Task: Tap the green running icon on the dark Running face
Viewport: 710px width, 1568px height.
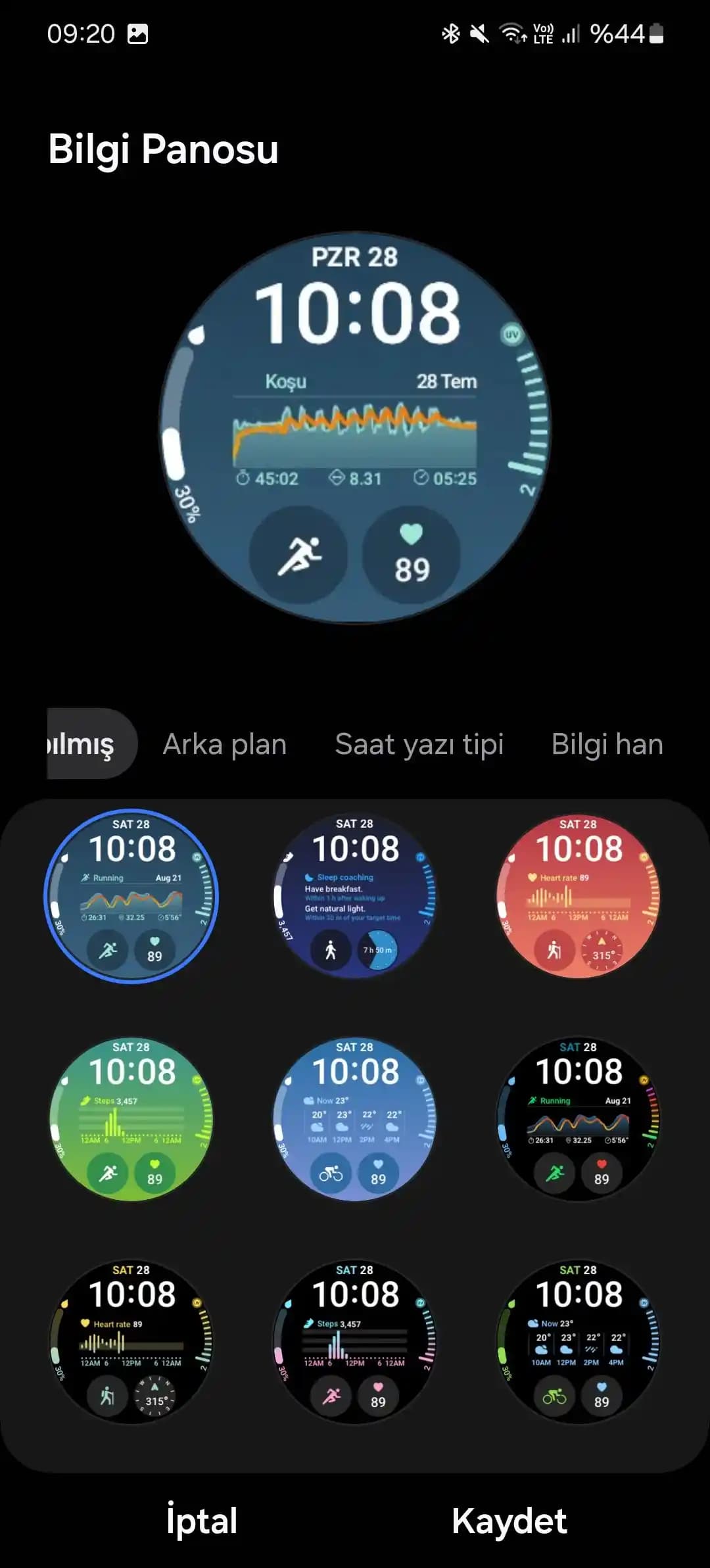Action: [x=554, y=1172]
